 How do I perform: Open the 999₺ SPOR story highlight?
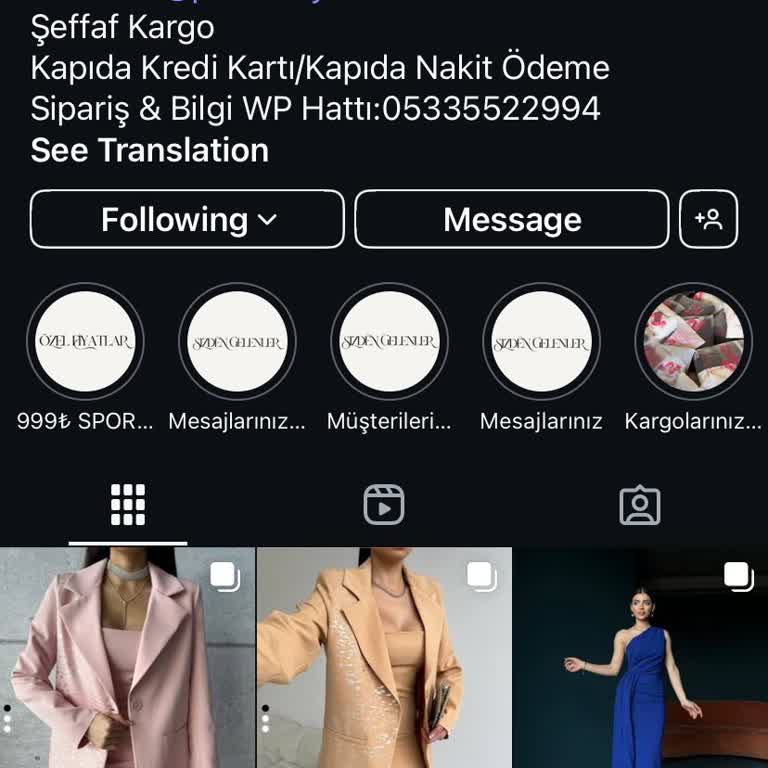pyautogui.click(x=85, y=342)
